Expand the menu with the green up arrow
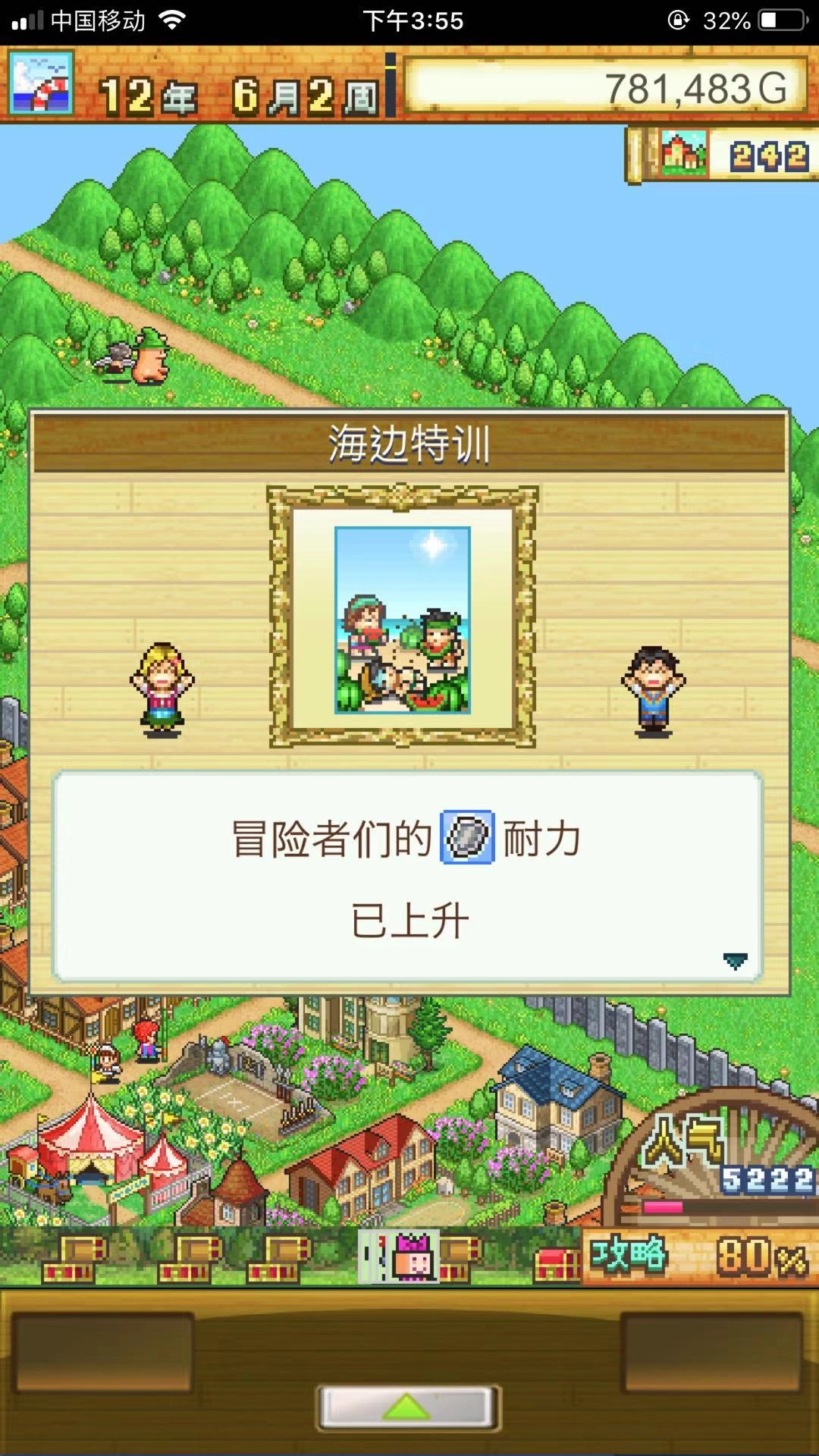 click(408, 1408)
